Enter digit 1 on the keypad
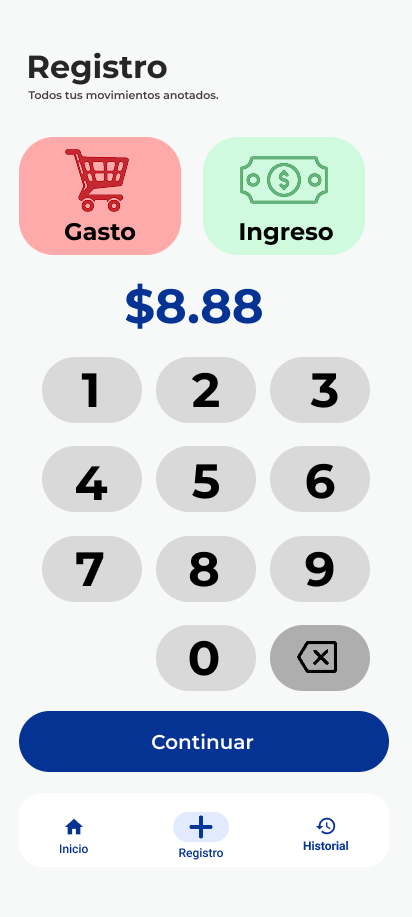The width and height of the screenshot is (412, 917). (92, 390)
